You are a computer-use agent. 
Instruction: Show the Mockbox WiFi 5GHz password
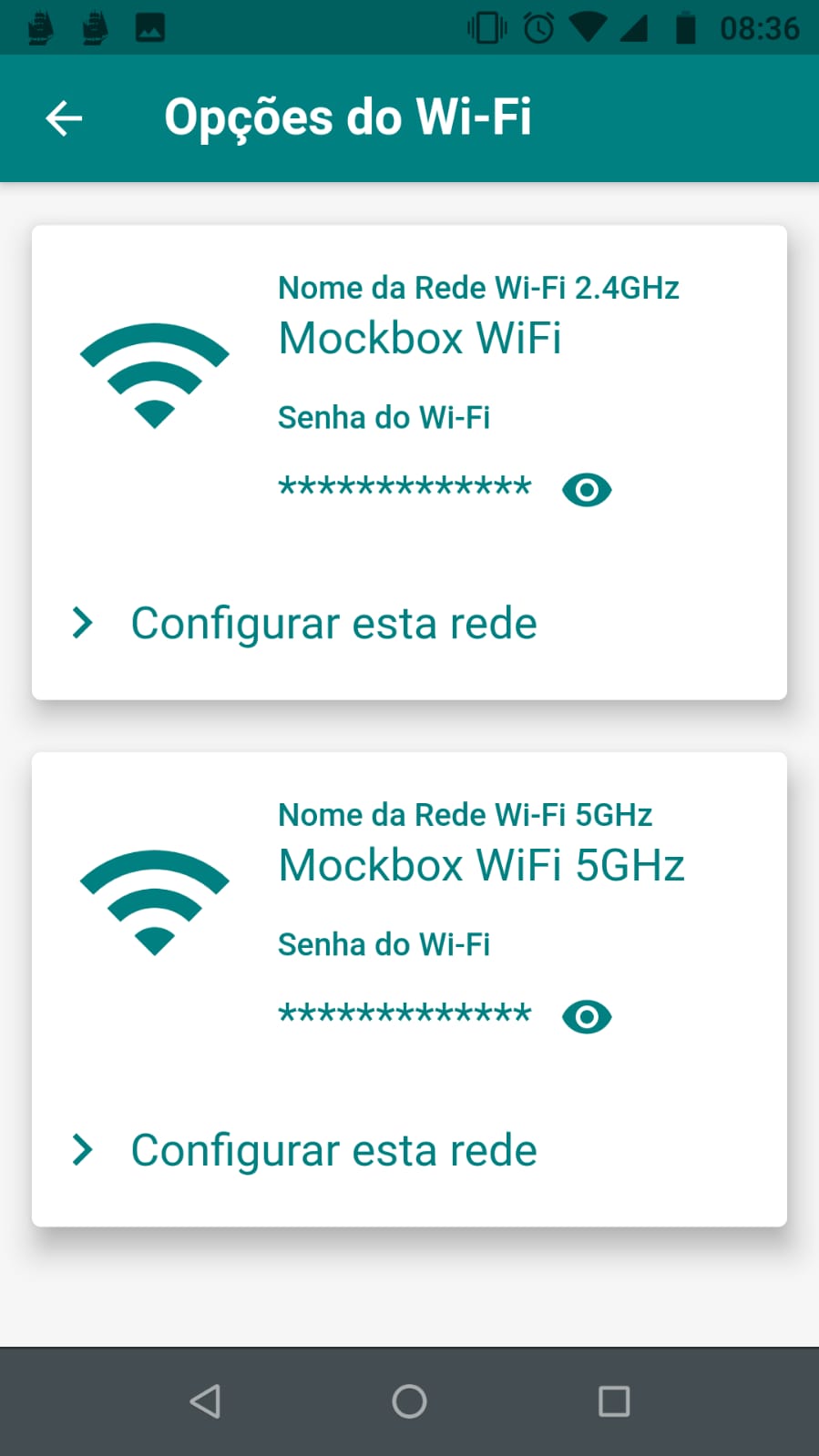[587, 1017]
